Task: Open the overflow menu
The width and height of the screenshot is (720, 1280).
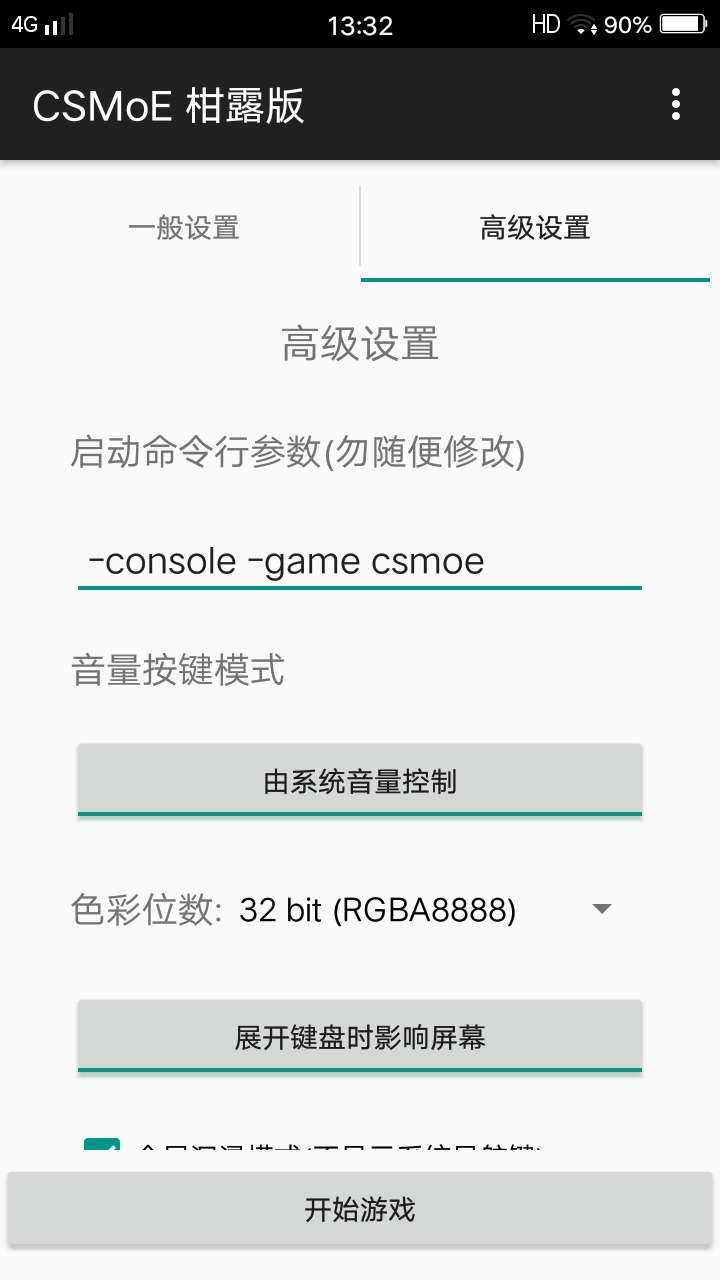Action: tap(676, 104)
